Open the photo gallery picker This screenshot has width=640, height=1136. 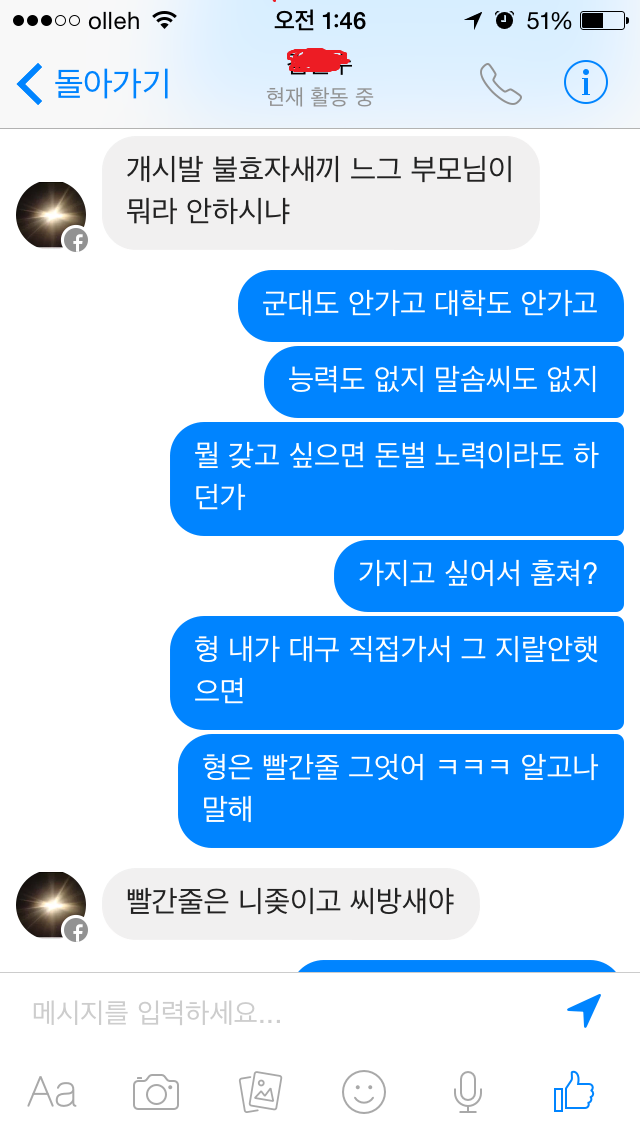pyautogui.click(x=260, y=1091)
